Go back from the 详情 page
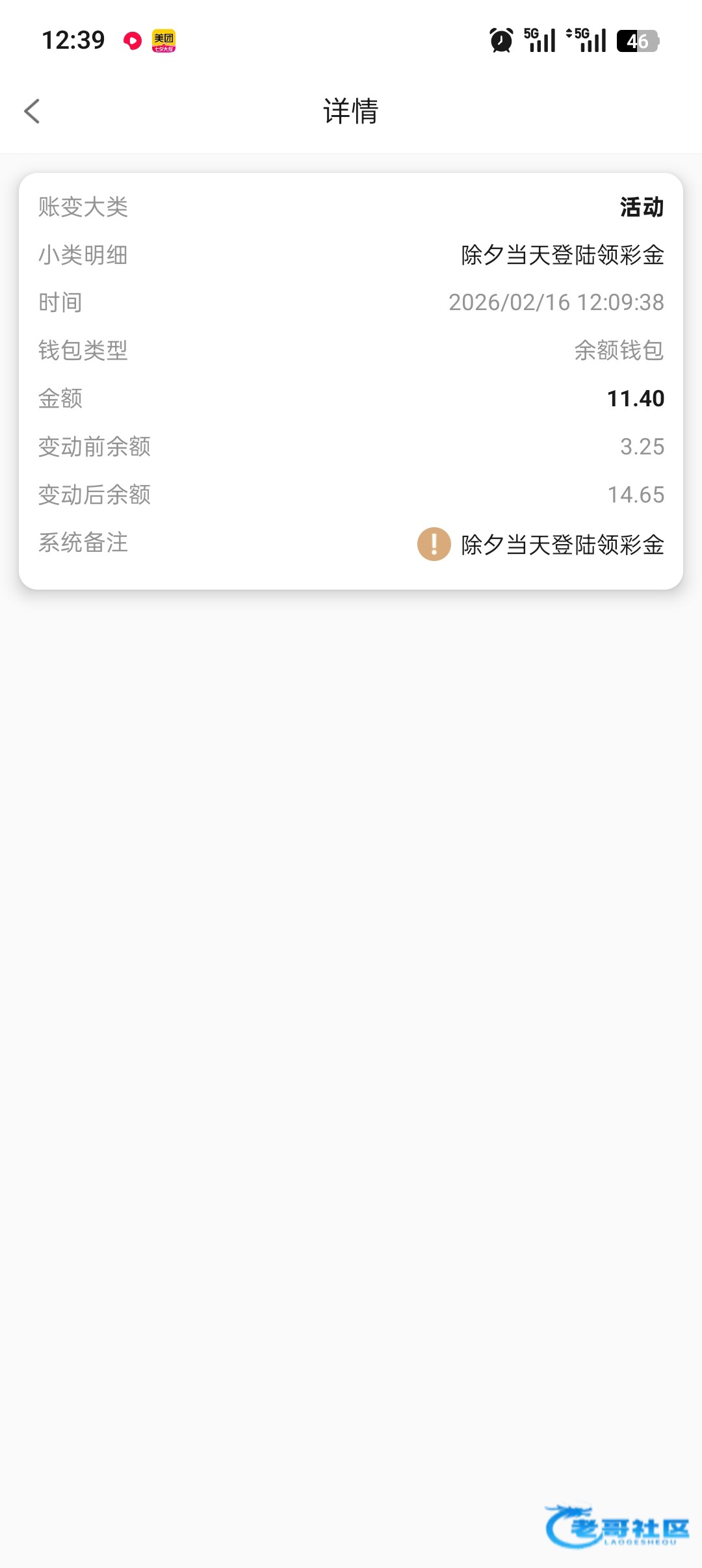702x1568 pixels. click(32, 111)
